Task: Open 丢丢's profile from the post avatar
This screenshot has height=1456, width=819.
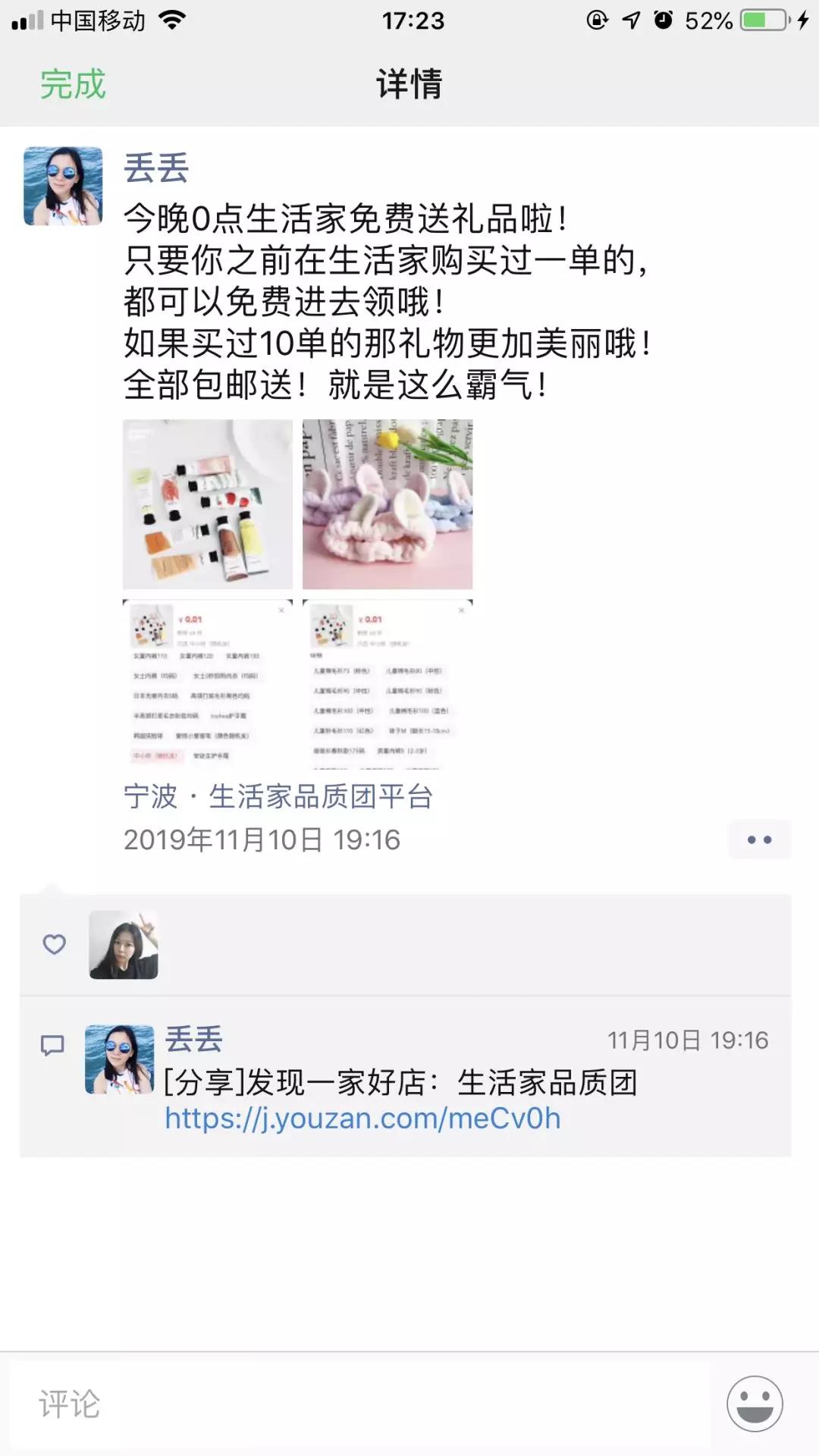Action: pos(63,187)
